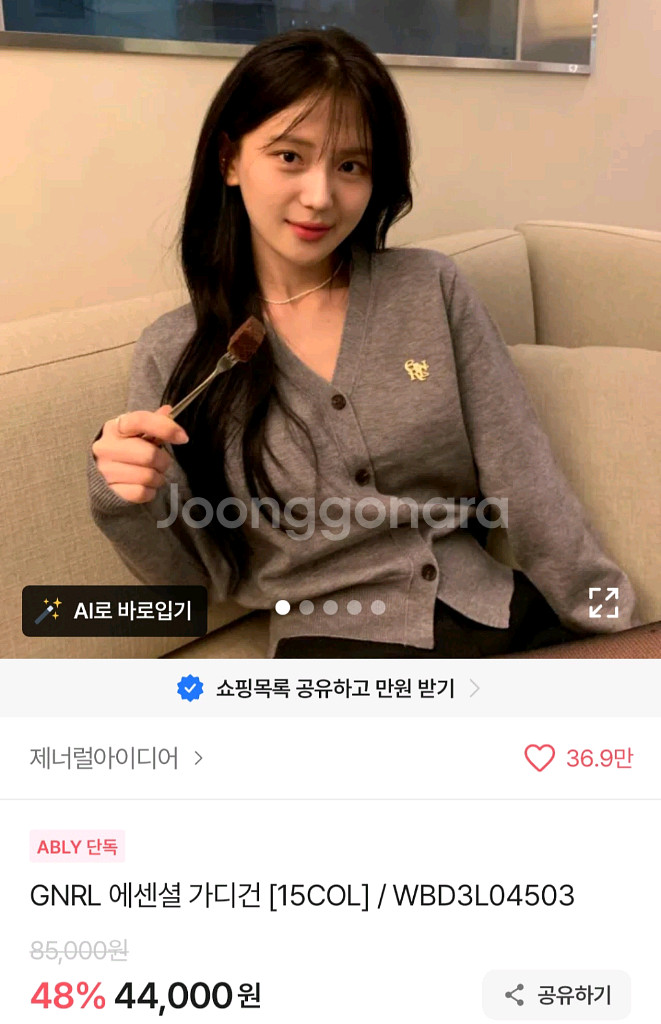Screen dimensions: 661x1024
Task: Open the 쇼핑목록 공유하고 만원 받기 banner
Action: [330, 688]
